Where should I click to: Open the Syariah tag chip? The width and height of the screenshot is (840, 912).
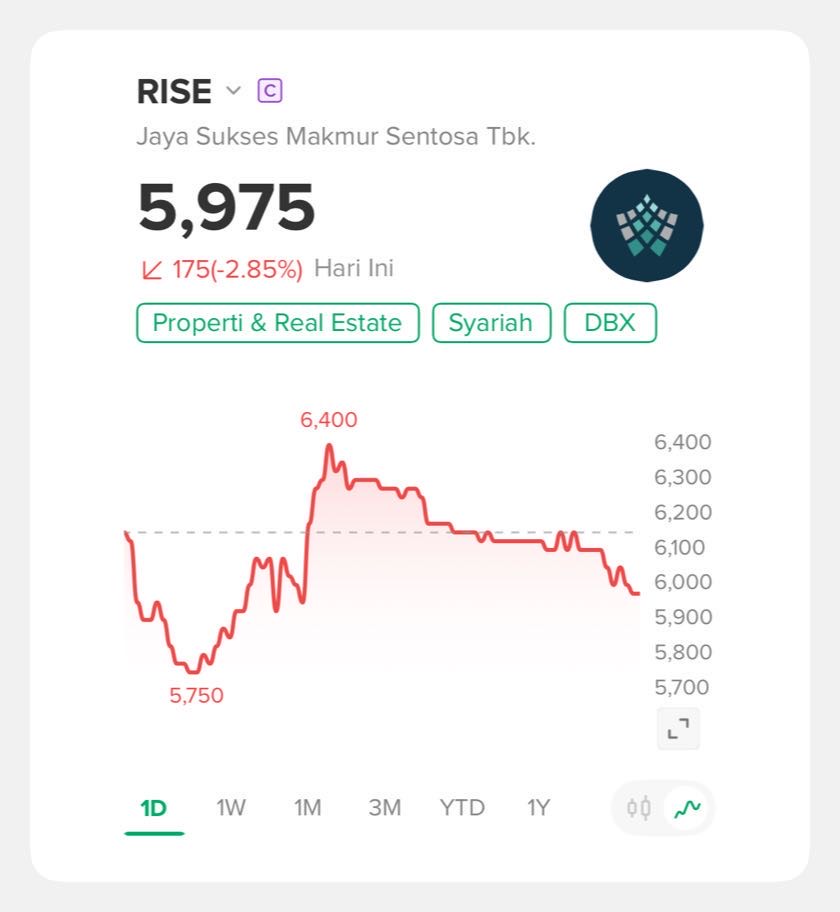pyautogui.click(x=491, y=323)
